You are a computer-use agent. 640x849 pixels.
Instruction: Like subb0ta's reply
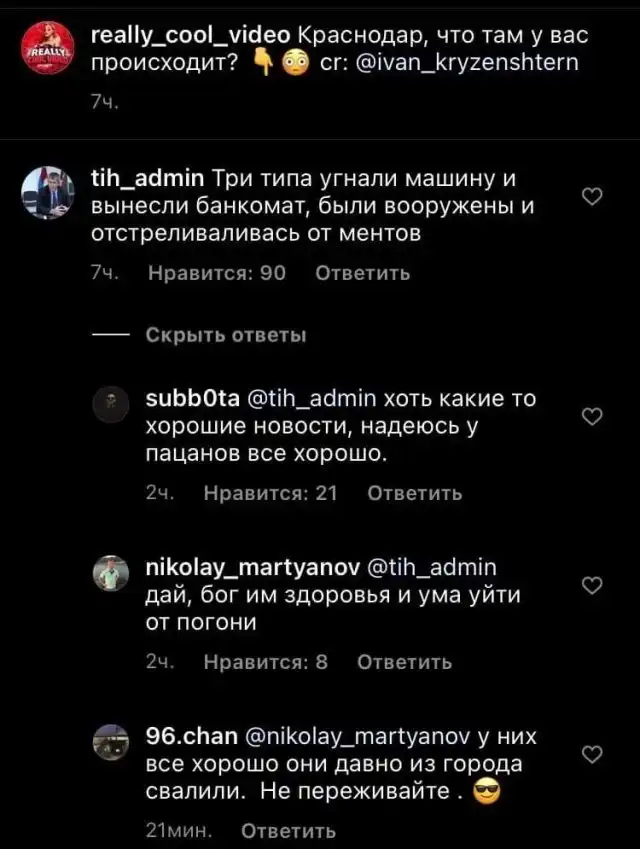click(591, 416)
